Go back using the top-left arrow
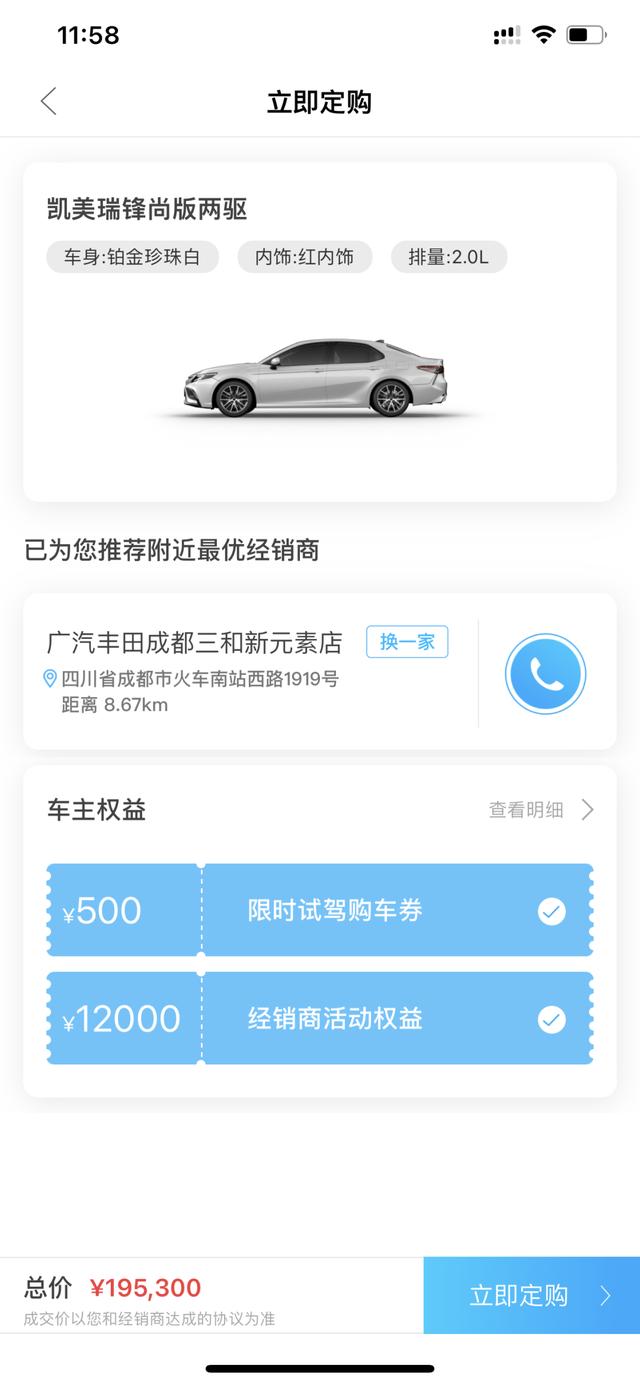Image resolution: width=640 pixels, height=1385 pixels. (x=48, y=102)
